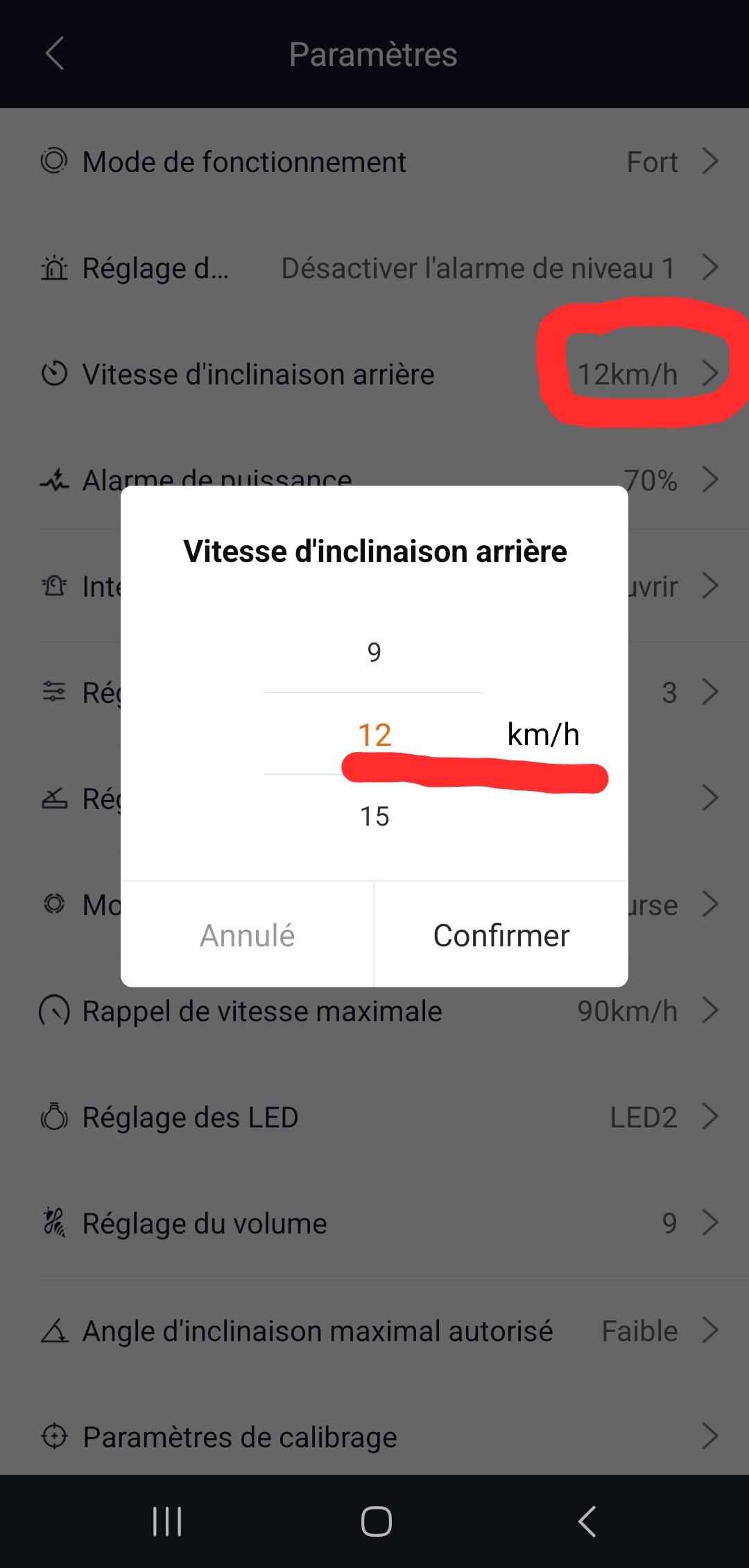The width and height of the screenshot is (749, 1568).
Task: Open the Vitesse d'inclinaison arrière row
Action: click(374, 374)
